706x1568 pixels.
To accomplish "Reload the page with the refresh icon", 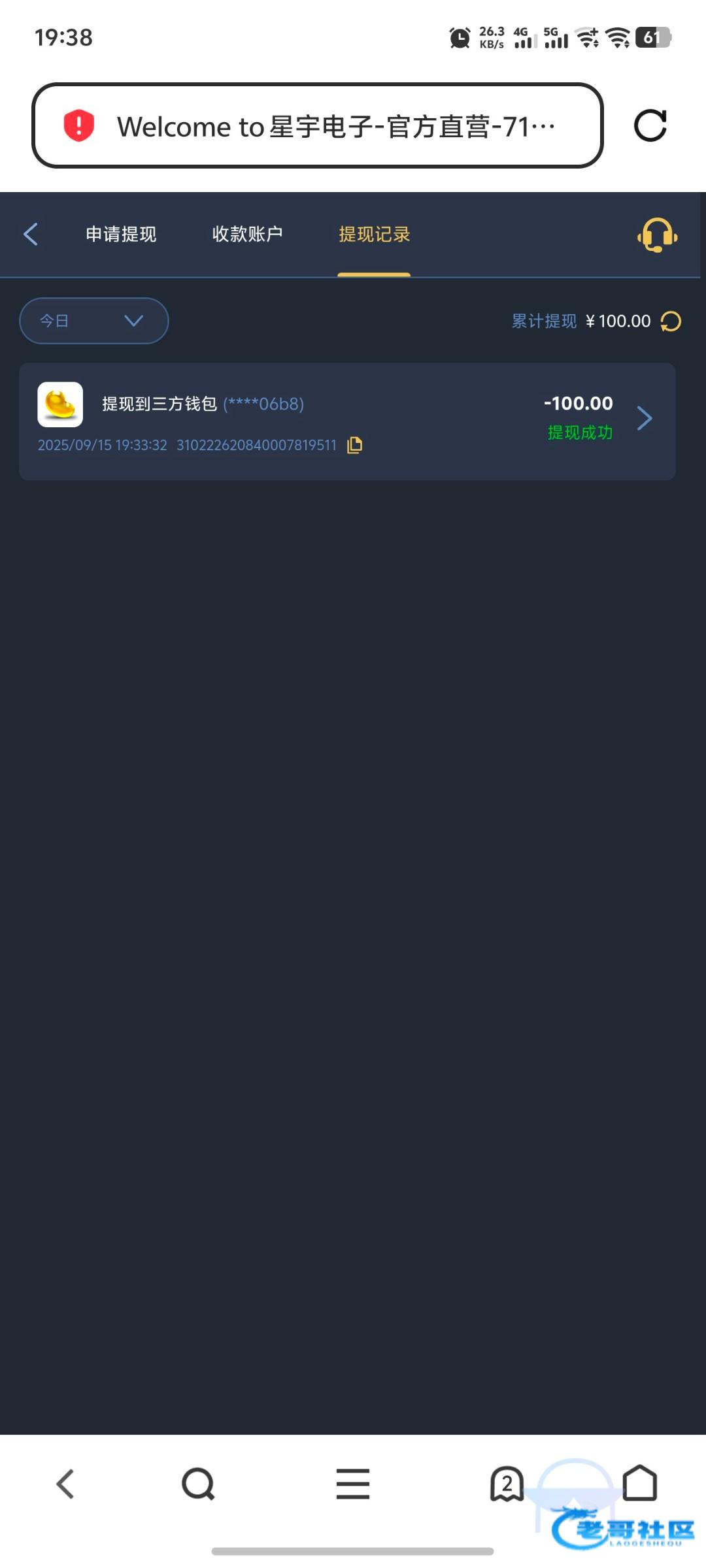I will click(650, 125).
